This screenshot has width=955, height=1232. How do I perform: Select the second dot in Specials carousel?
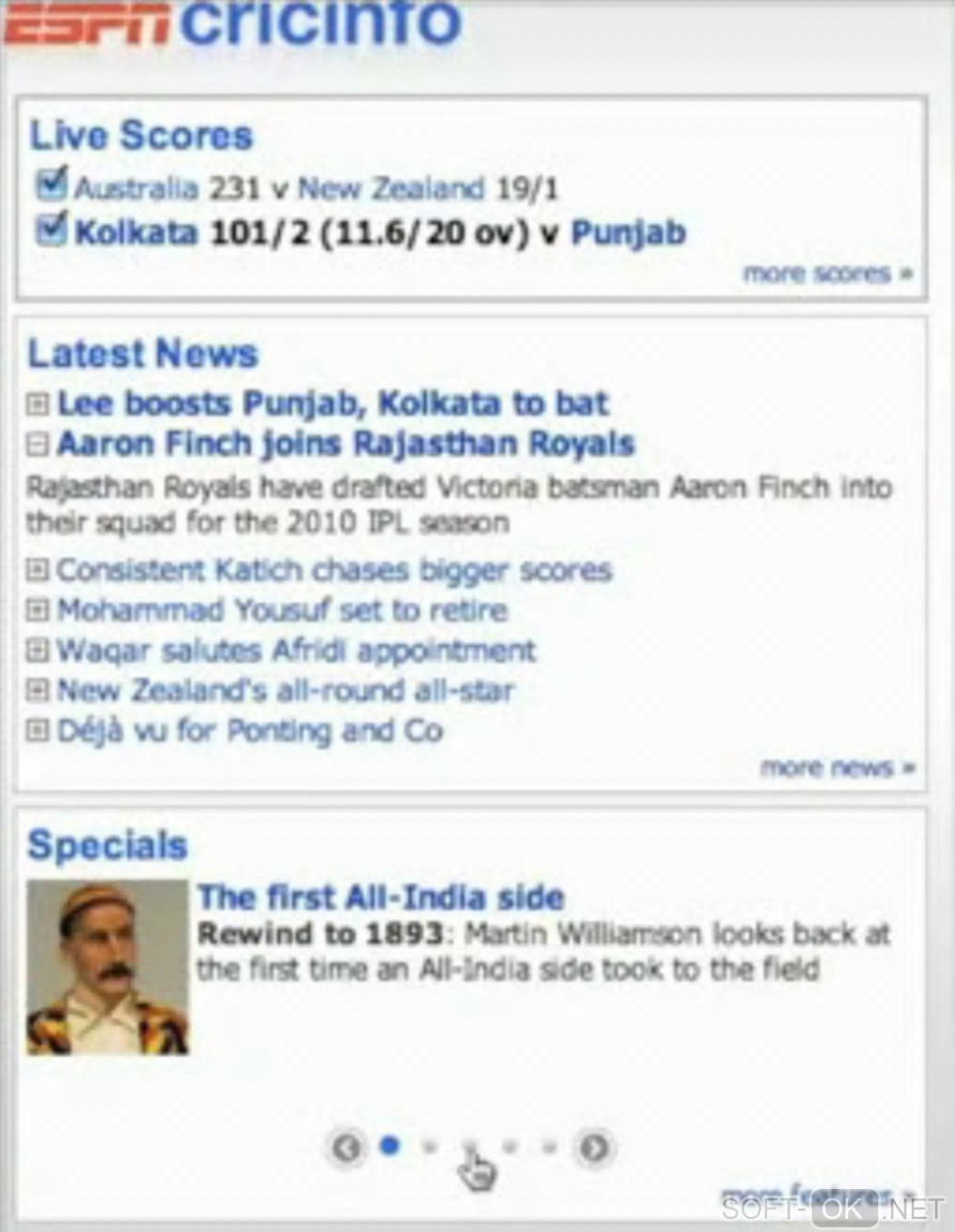click(430, 1146)
